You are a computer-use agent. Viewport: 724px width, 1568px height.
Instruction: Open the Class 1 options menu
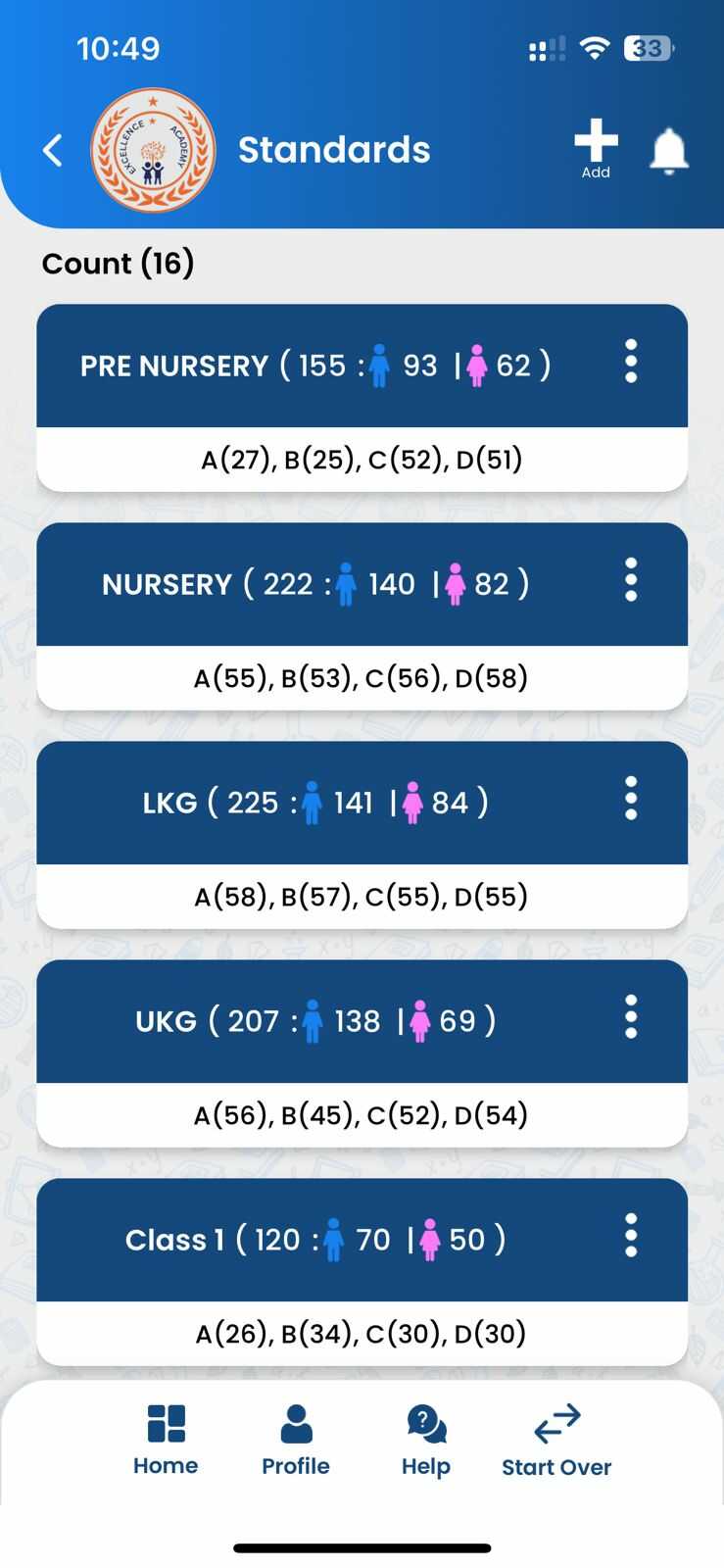631,1236
